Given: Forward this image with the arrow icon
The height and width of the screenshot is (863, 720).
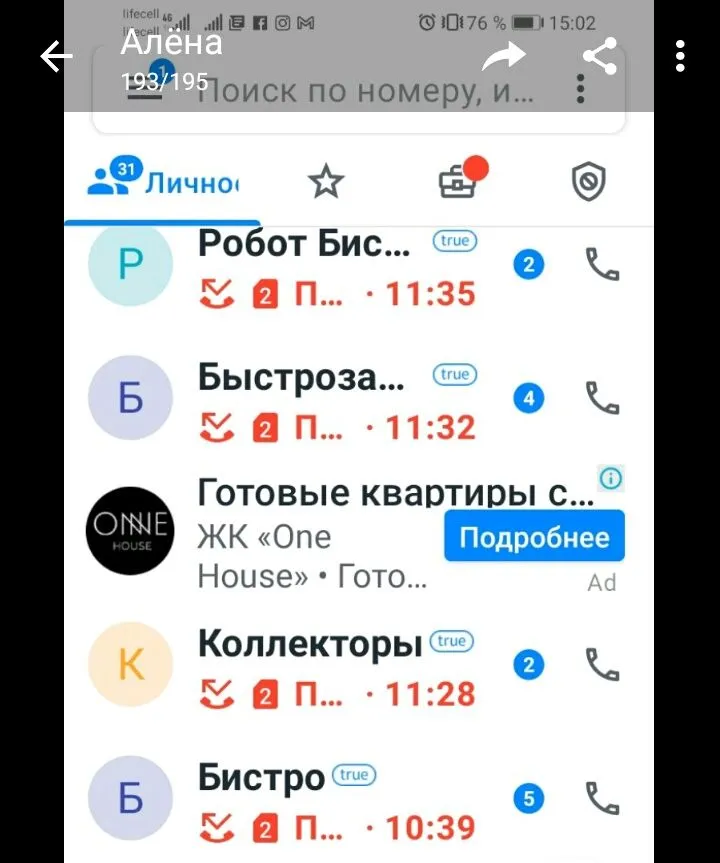Looking at the screenshot, I should pyautogui.click(x=504, y=57).
